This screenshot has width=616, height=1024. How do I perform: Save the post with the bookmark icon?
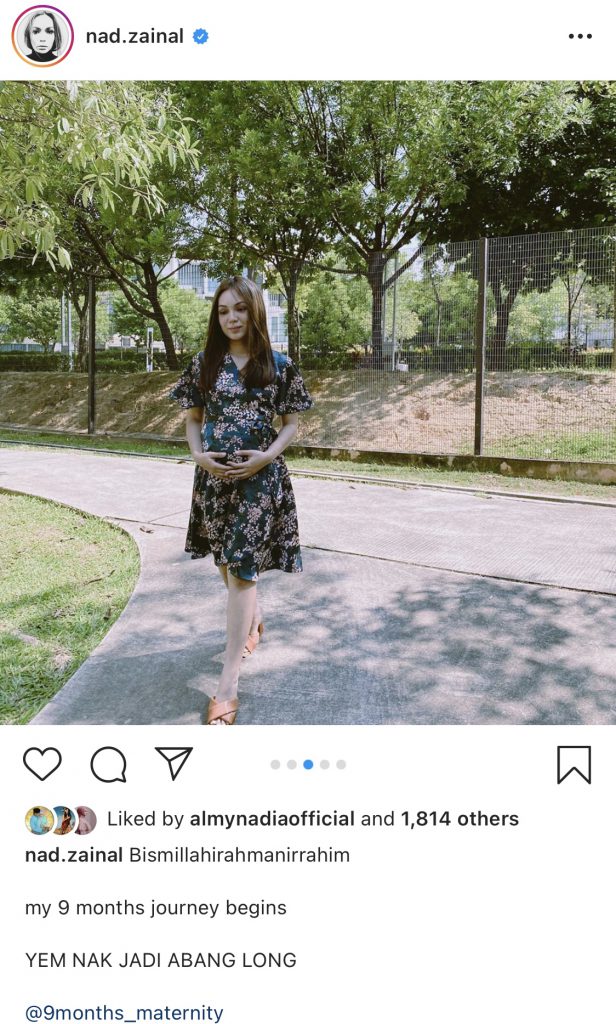pos(573,765)
